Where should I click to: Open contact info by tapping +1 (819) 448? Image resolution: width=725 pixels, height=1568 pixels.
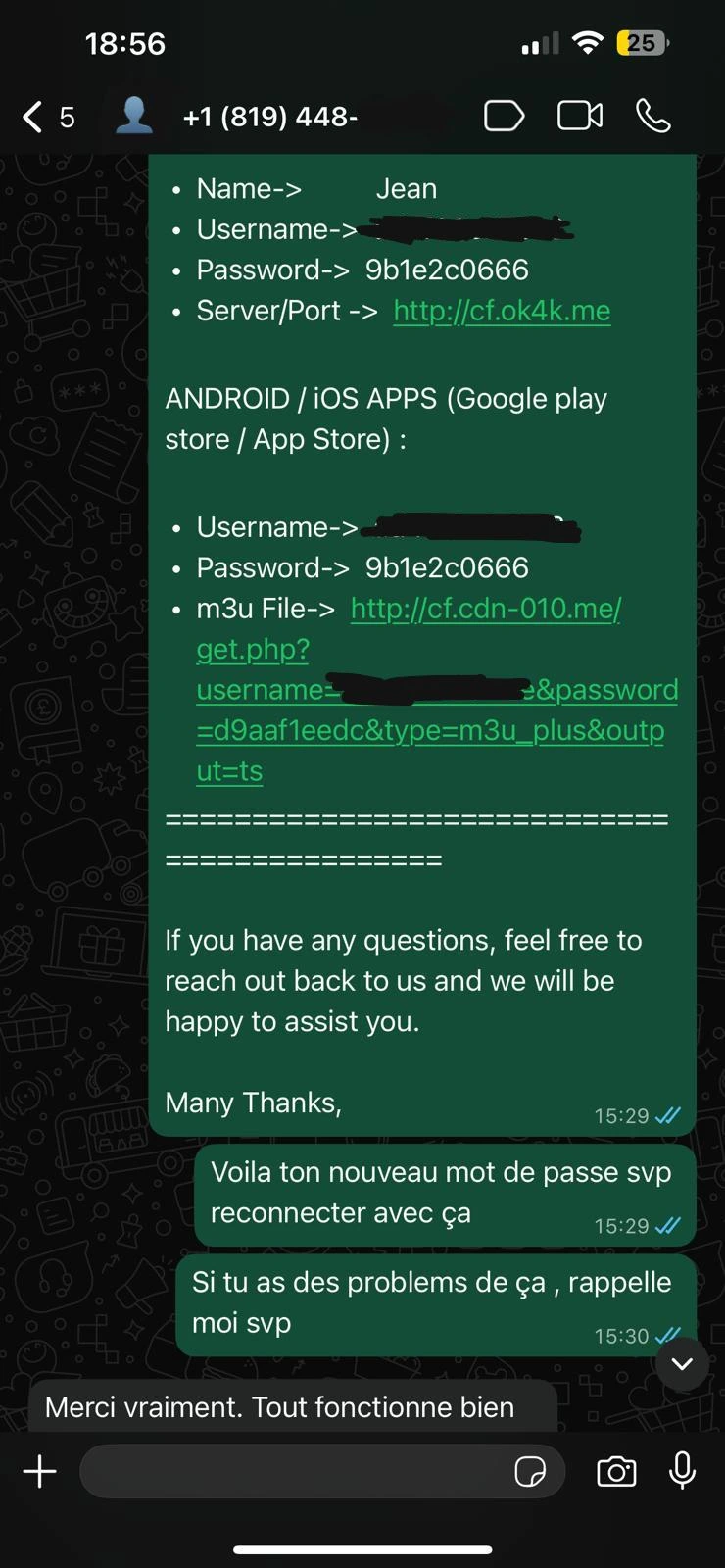269,116
